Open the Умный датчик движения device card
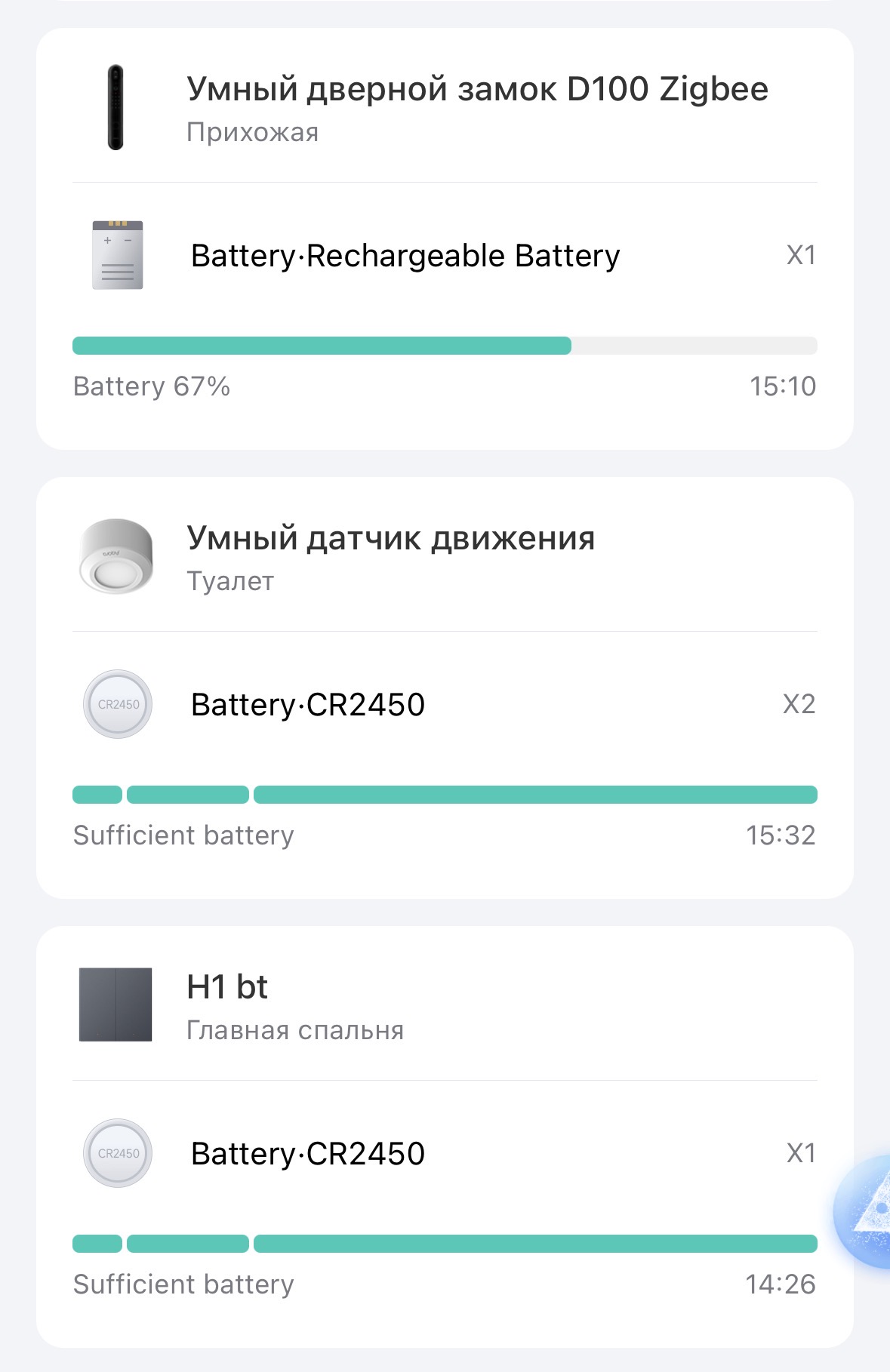The height and width of the screenshot is (1372, 890). [x=390, y=557]
